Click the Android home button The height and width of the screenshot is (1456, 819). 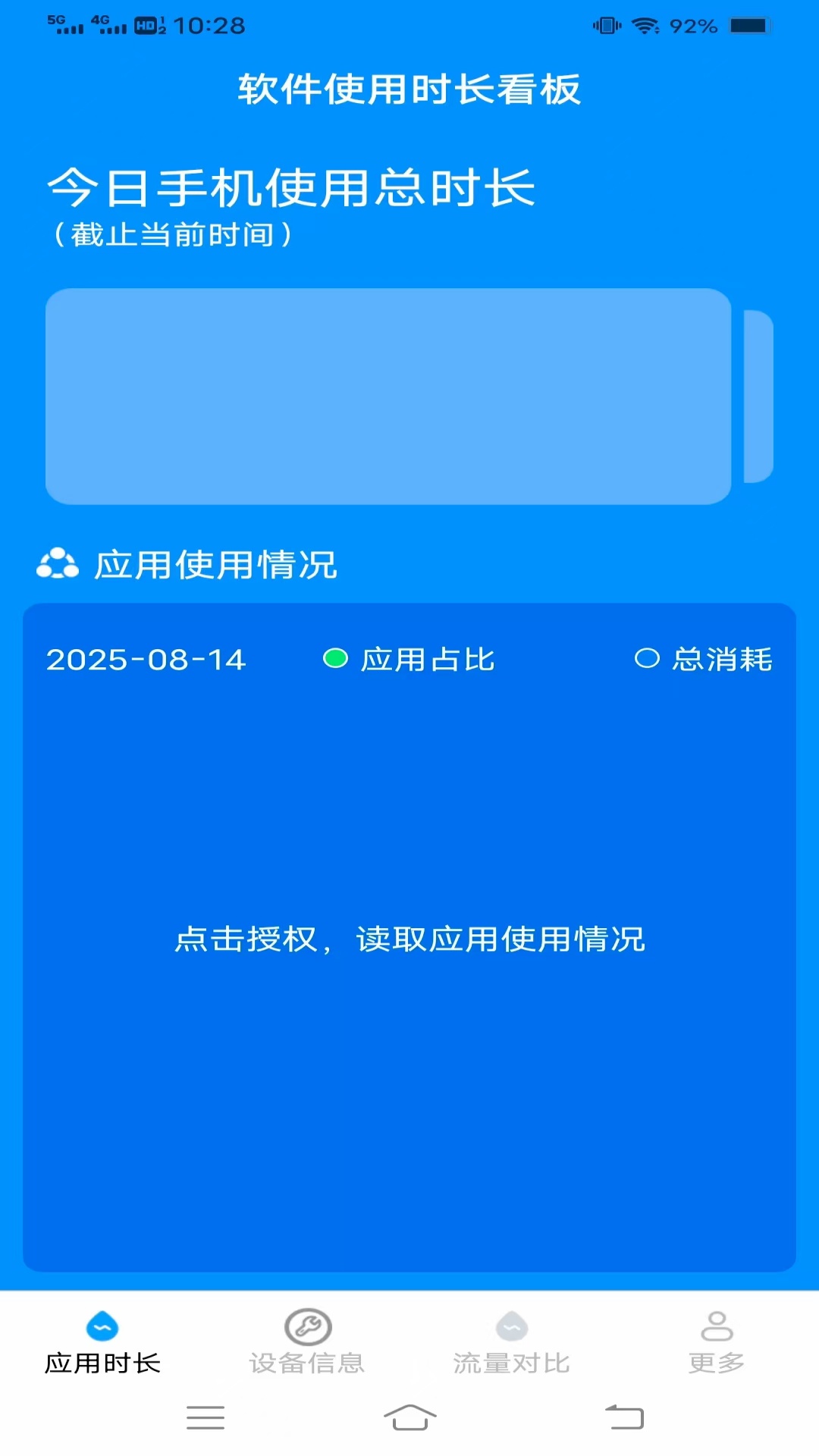coord(409,1416)
